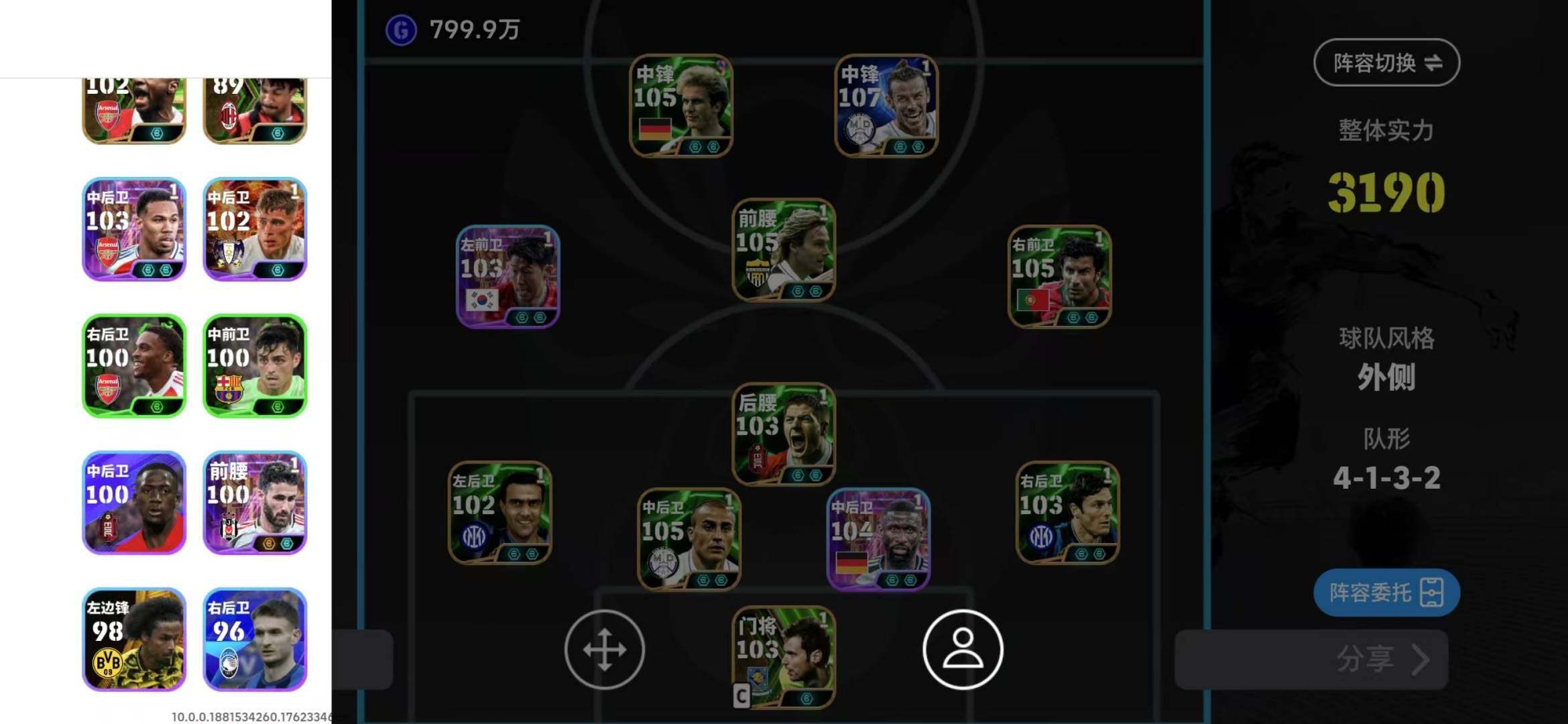Select the 107 中锋 striker card

886,106
